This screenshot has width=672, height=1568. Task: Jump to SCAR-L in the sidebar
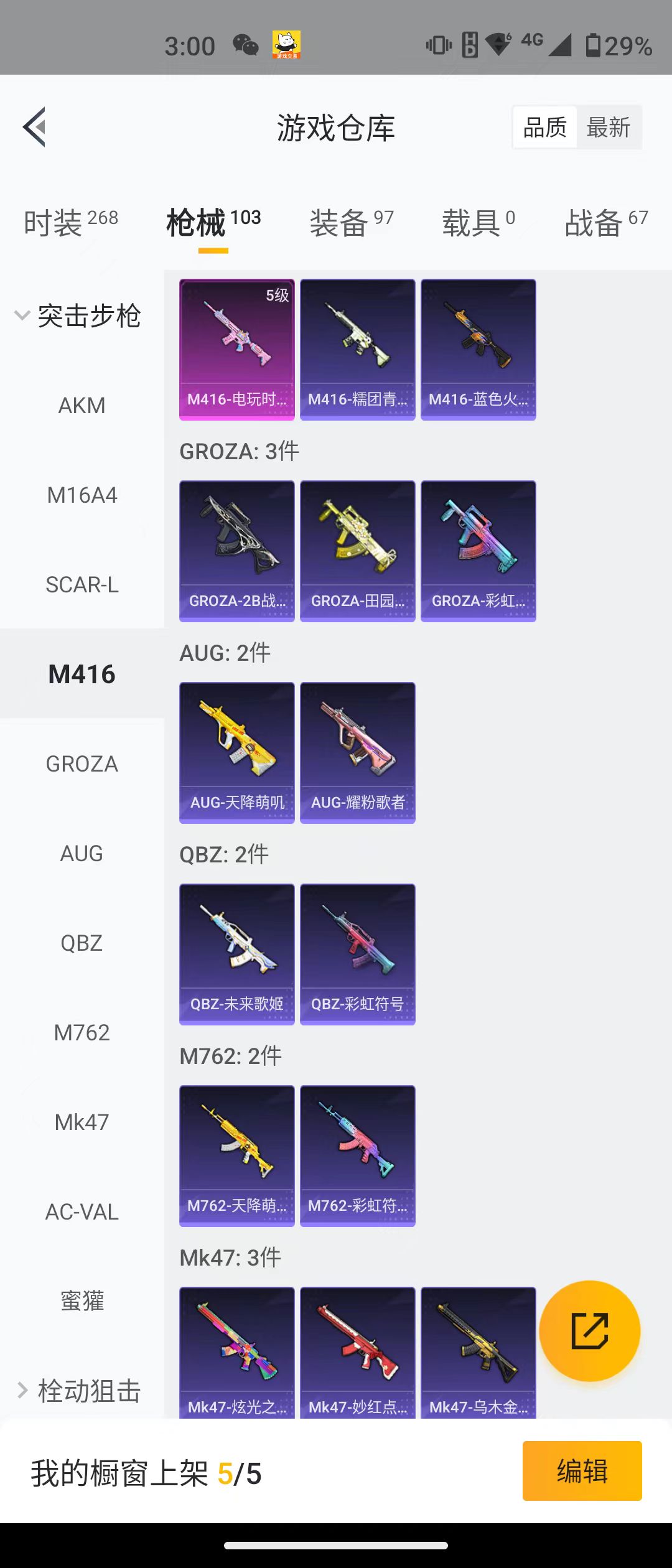82,585
